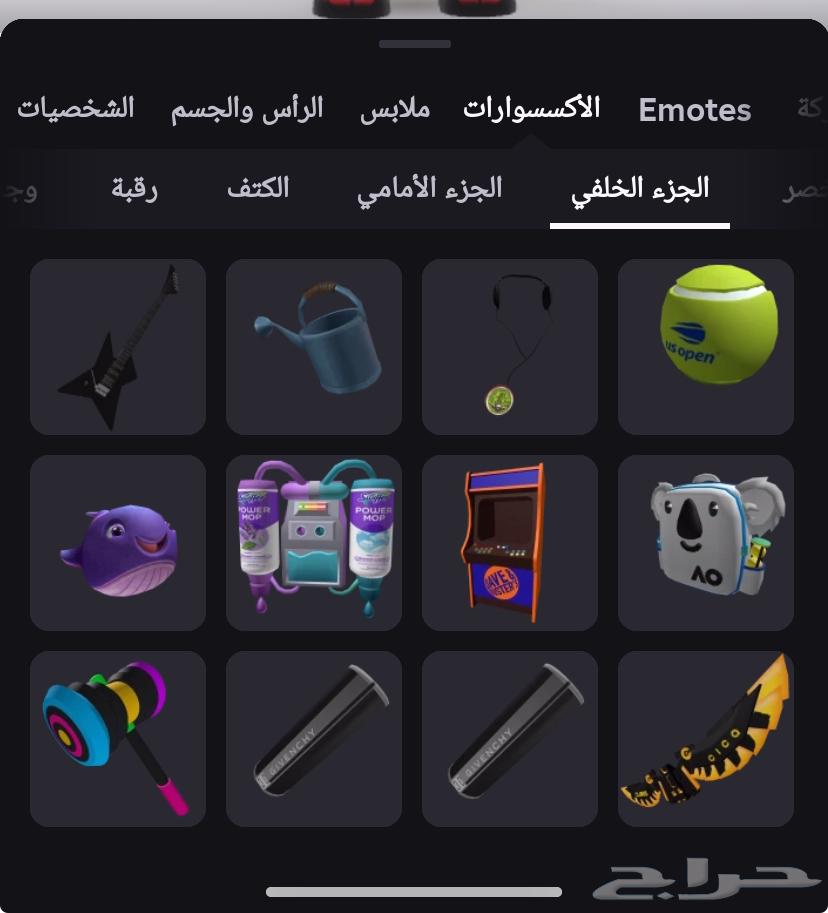Image resolution: width=828 pixels, height=913 pixels.
Task: Switch to الرأس والجسم tab
Action: click(x=247, y=108)
